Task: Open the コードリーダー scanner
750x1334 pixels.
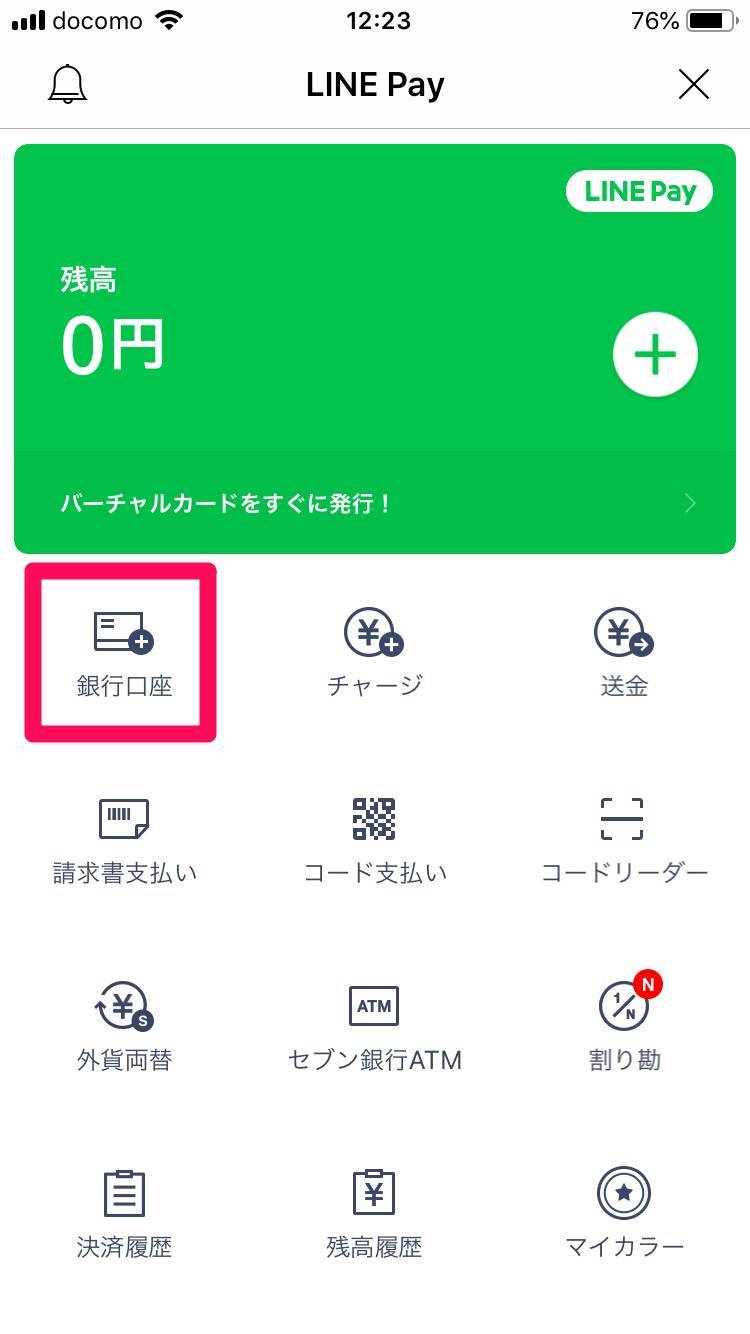Action: 624,840
